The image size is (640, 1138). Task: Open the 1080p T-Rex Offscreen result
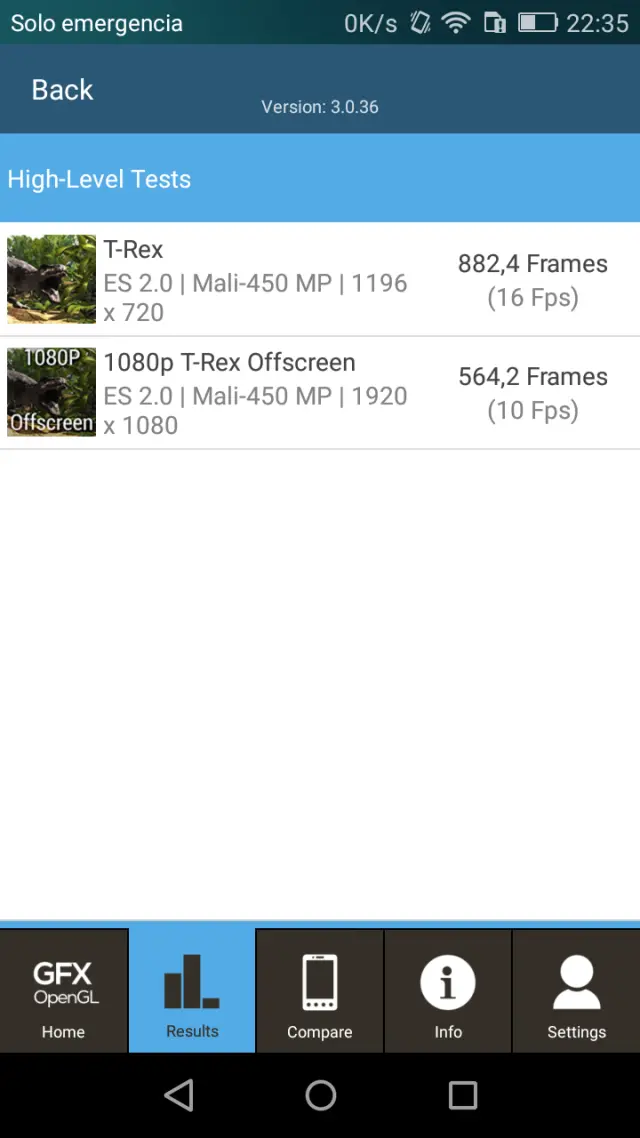(320, 393)
